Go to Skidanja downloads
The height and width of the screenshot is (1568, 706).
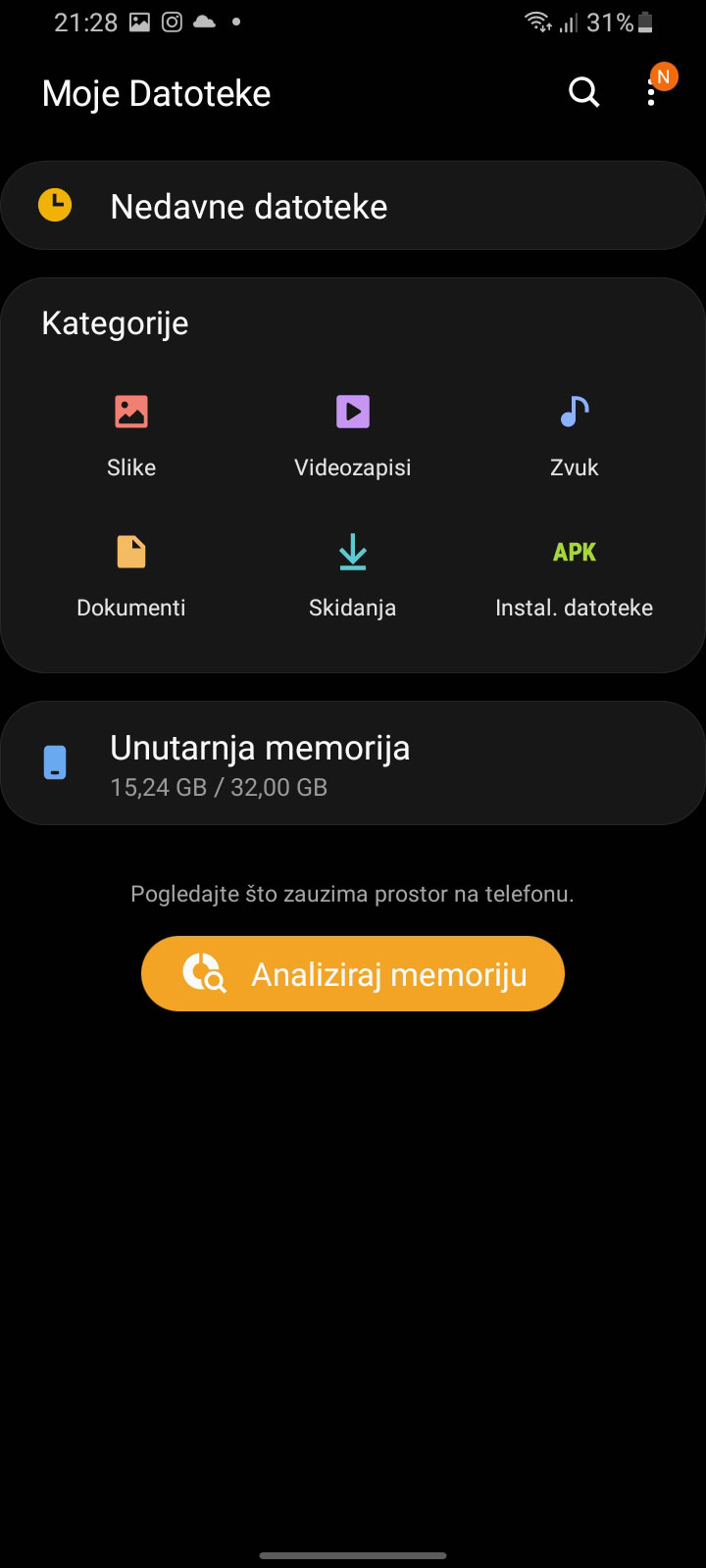tap(353, 574)
